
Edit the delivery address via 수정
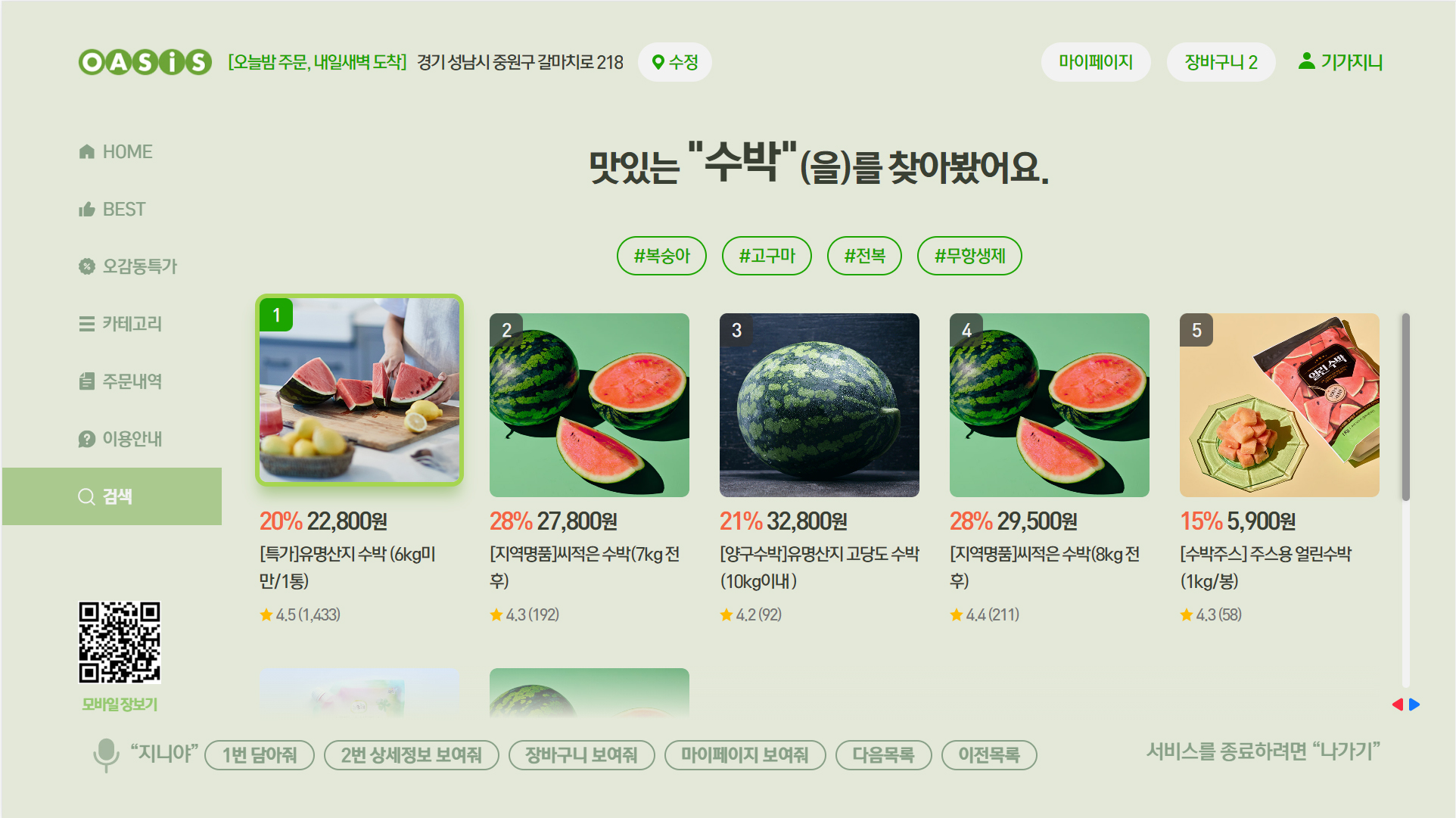[674, 62]
